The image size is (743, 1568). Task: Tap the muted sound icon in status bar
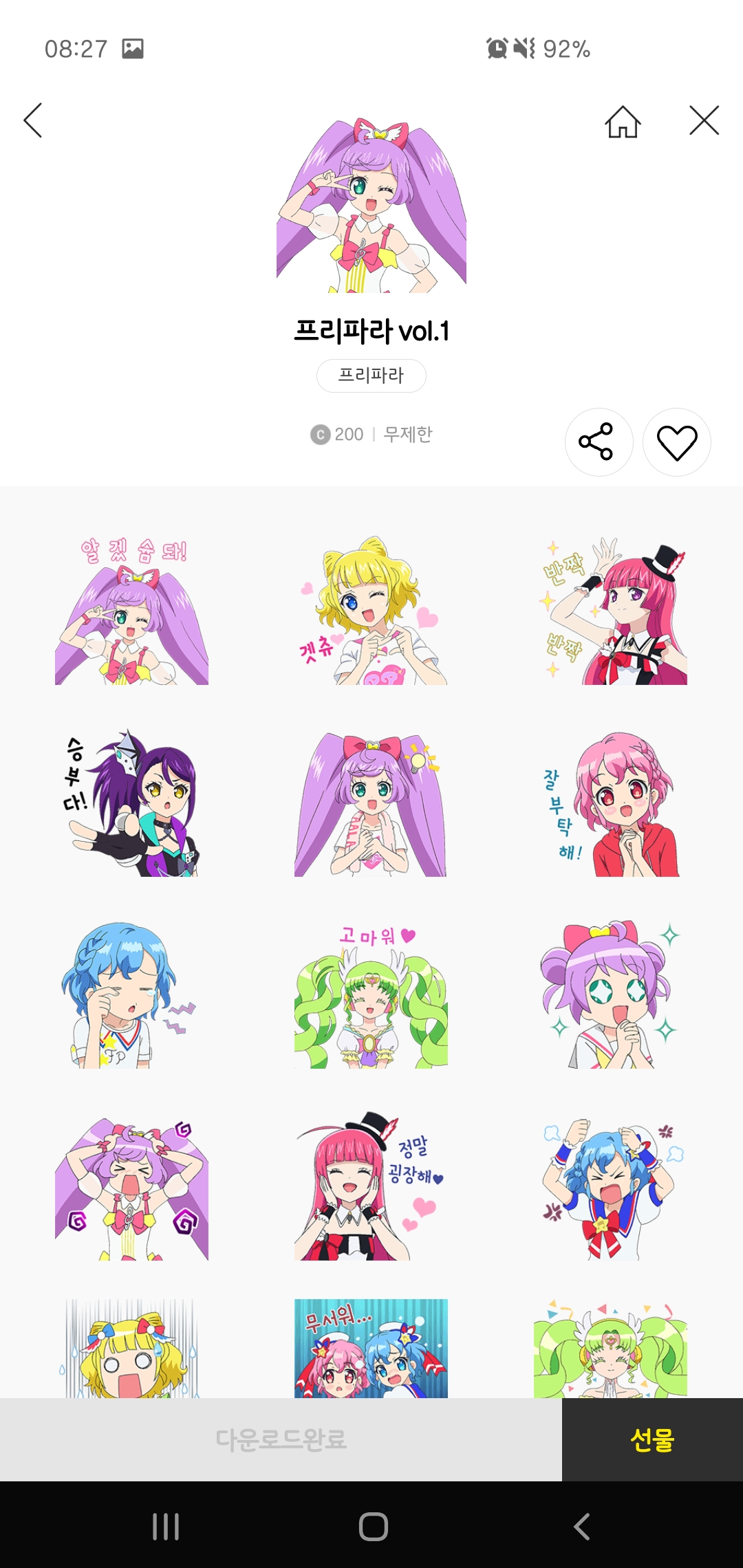click(522, 47)
